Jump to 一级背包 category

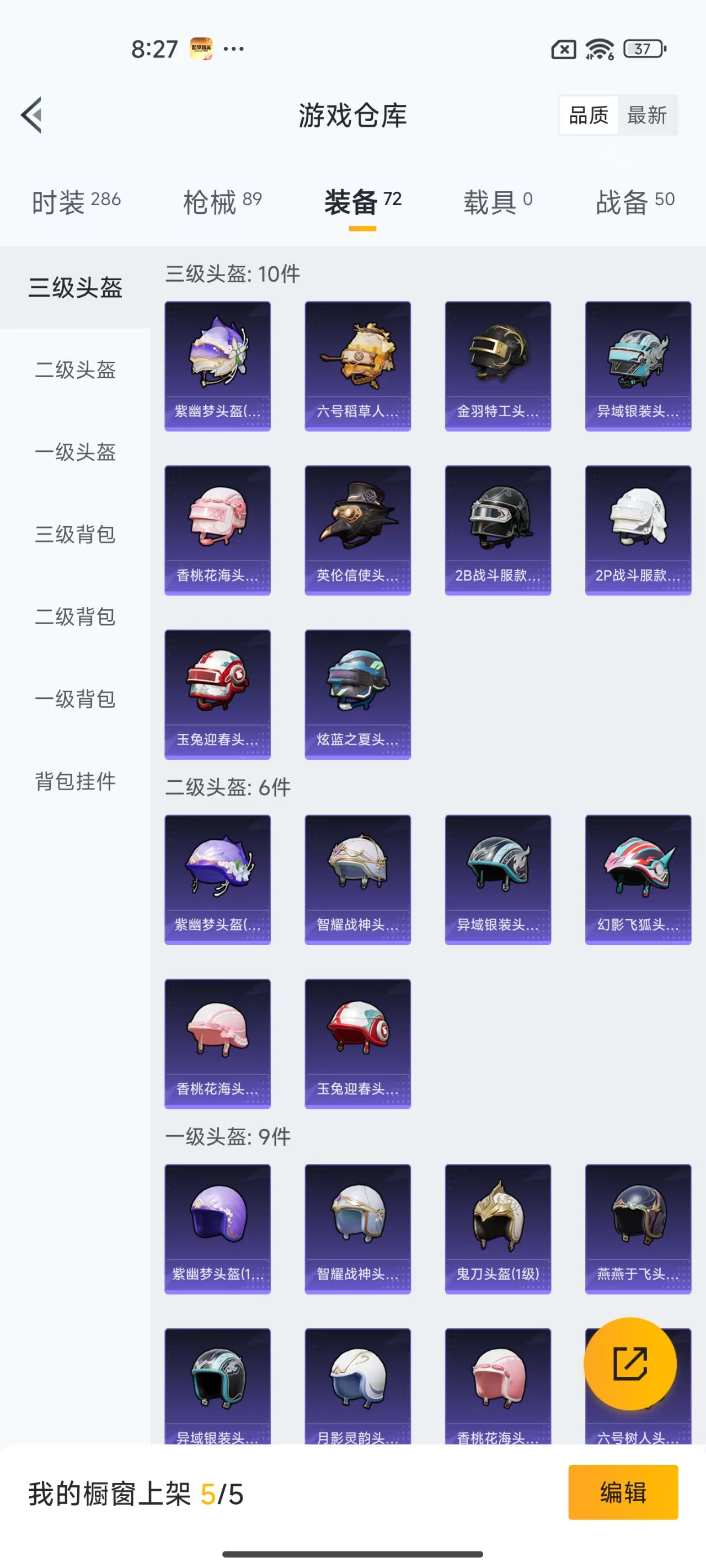coord(75,698)
